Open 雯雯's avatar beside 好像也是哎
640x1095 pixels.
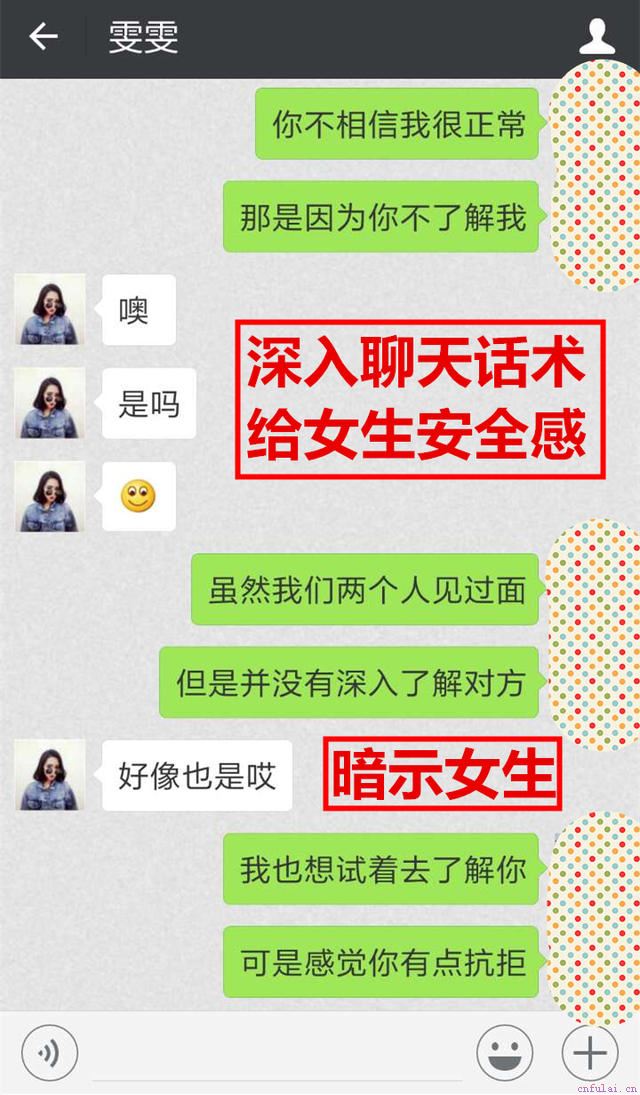pos(50,775)
